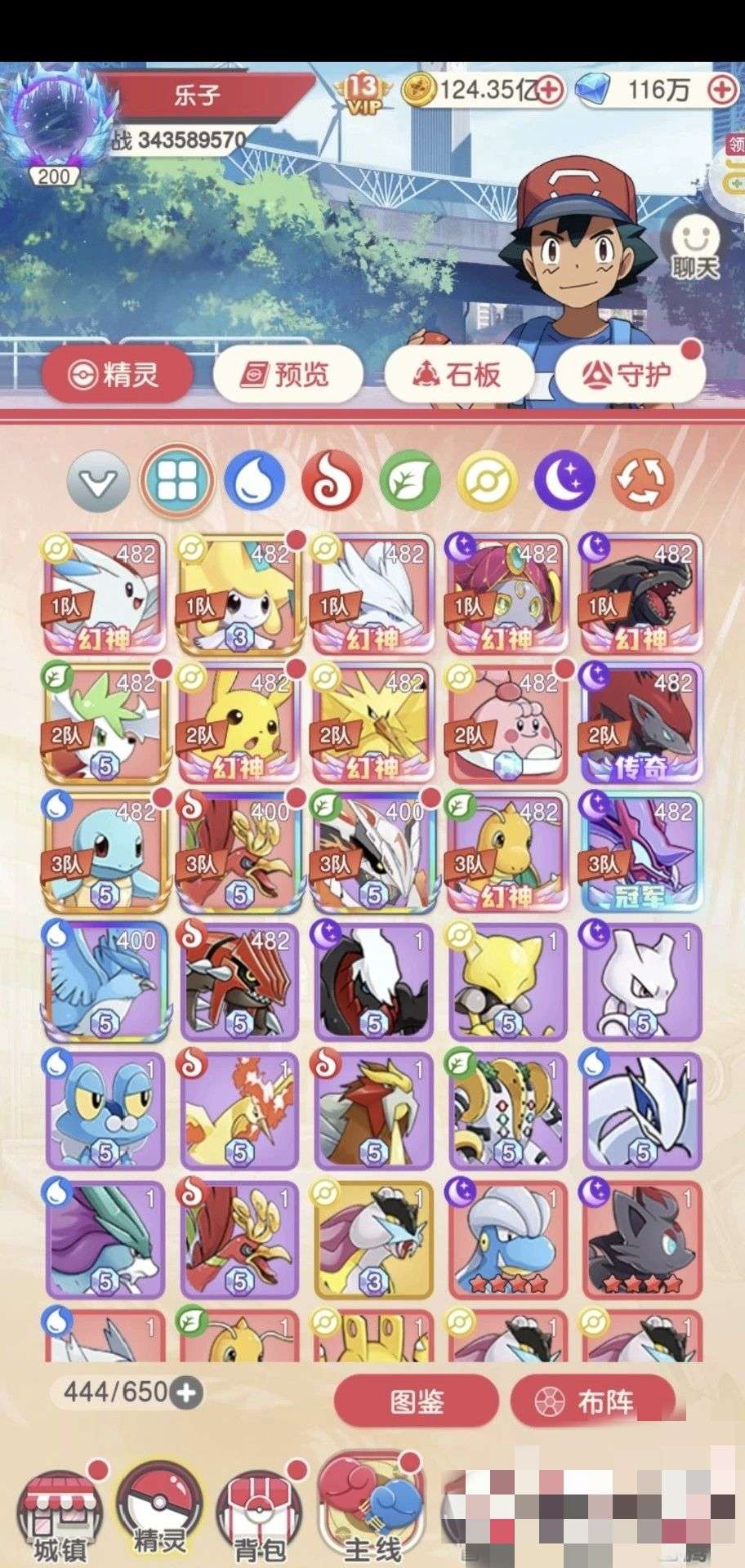
Task: Open the 图鉴 encyclopedia
Action: [x=417, y=1401]
